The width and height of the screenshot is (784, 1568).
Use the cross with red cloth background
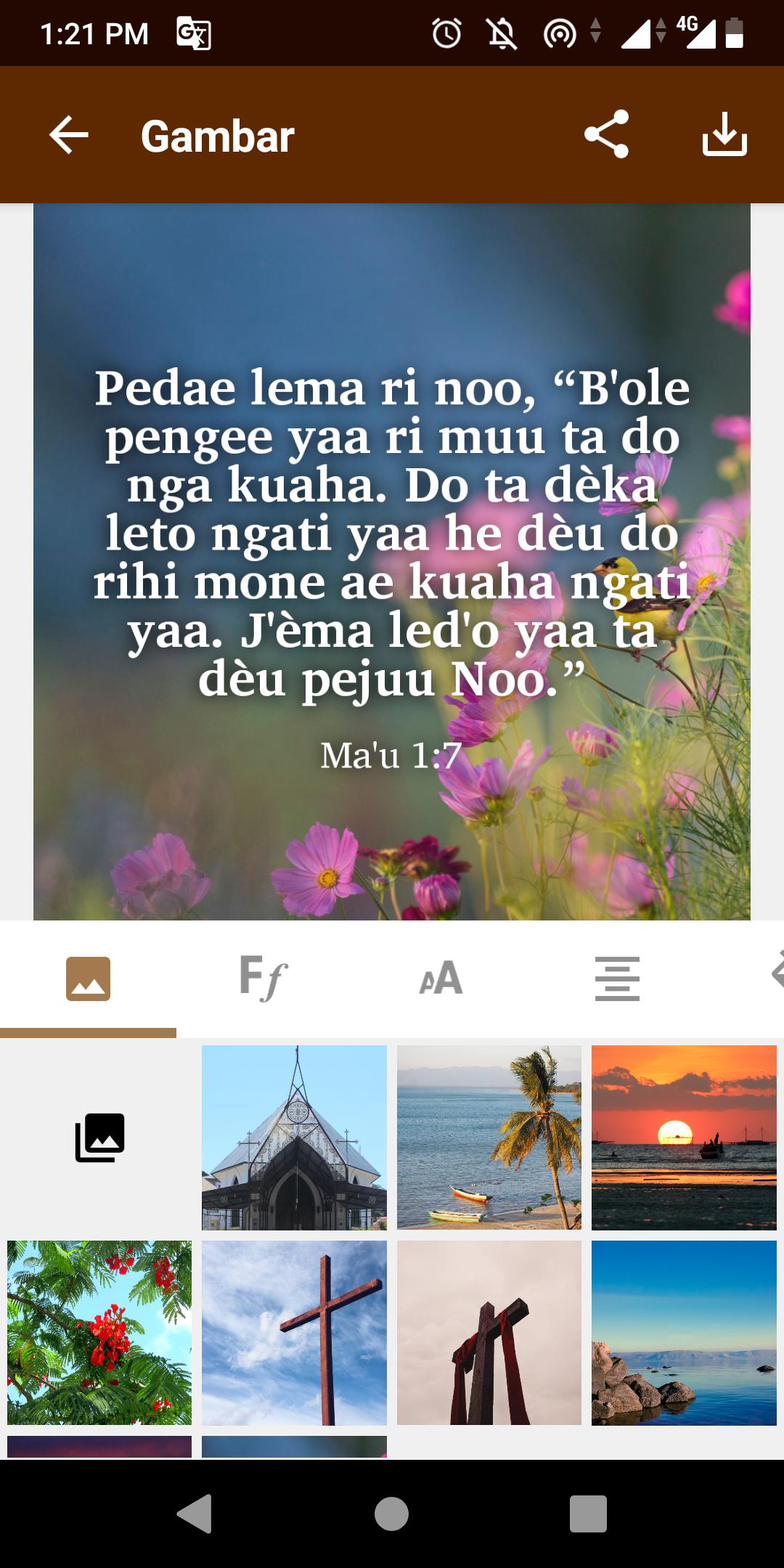click(489, 1333)
